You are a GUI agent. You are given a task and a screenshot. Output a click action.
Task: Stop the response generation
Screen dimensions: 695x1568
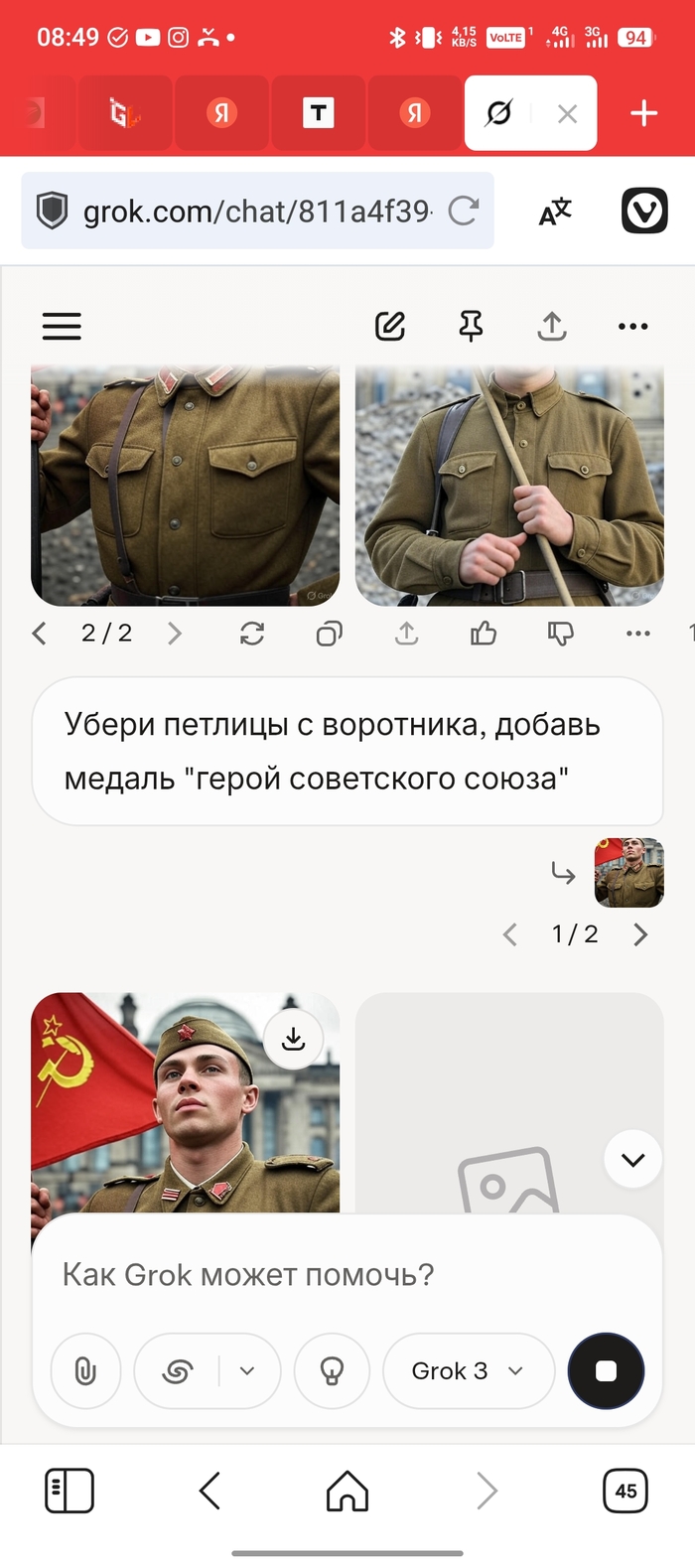pos(606,1371)
